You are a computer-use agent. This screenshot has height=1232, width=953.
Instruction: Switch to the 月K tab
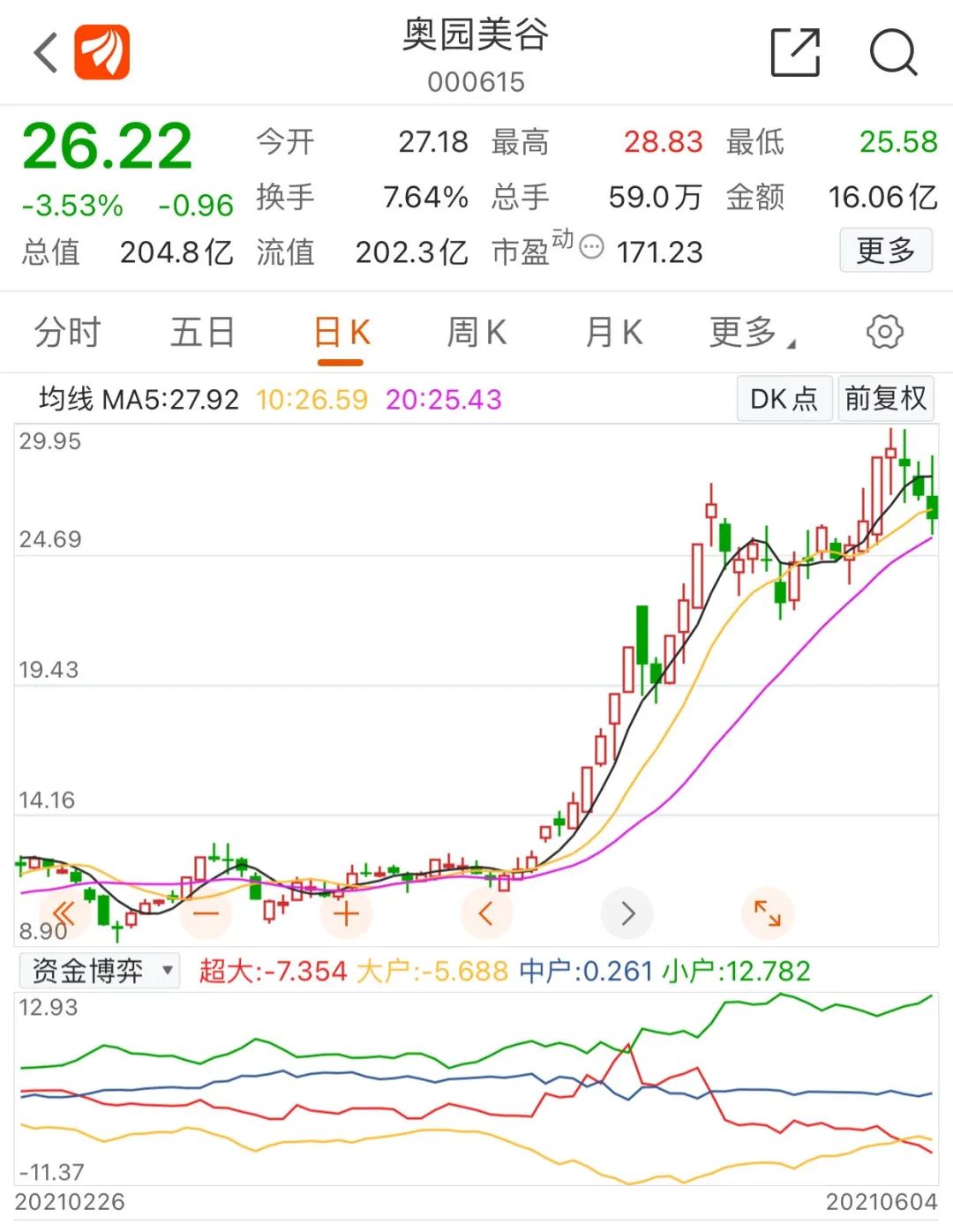click(x=613, y=333)
